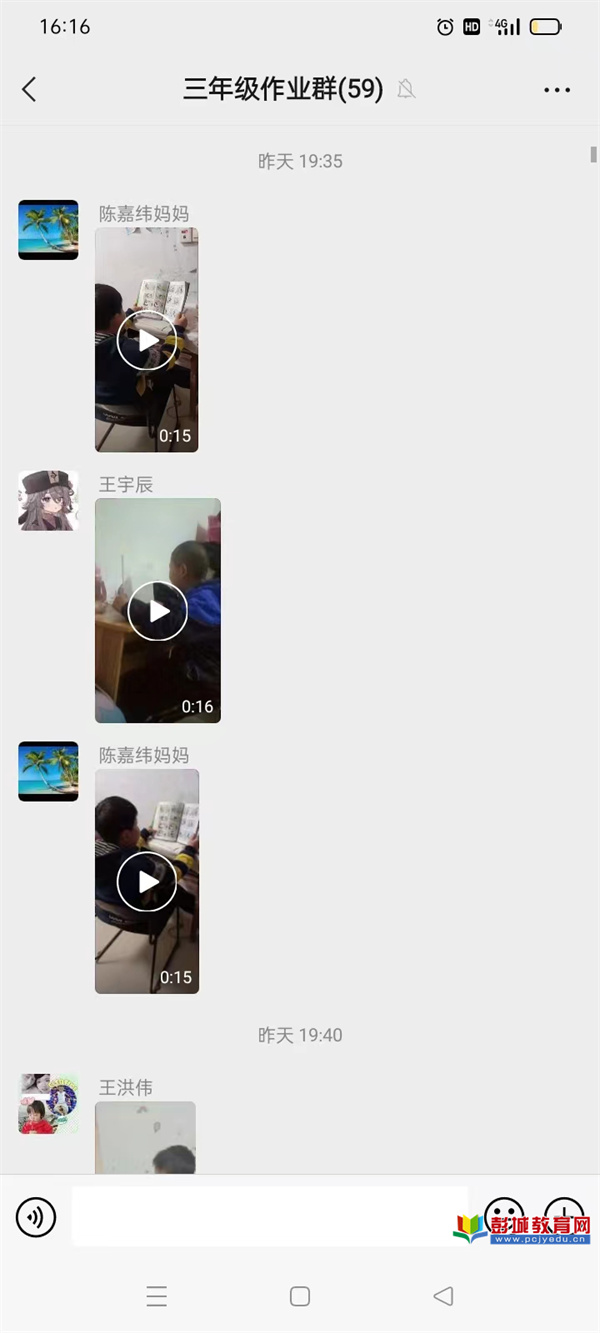Screen dimensions: 600x1333
Task: Play 陈嘉纬妈妈's first 0:15 video
Action: point(147,340)
